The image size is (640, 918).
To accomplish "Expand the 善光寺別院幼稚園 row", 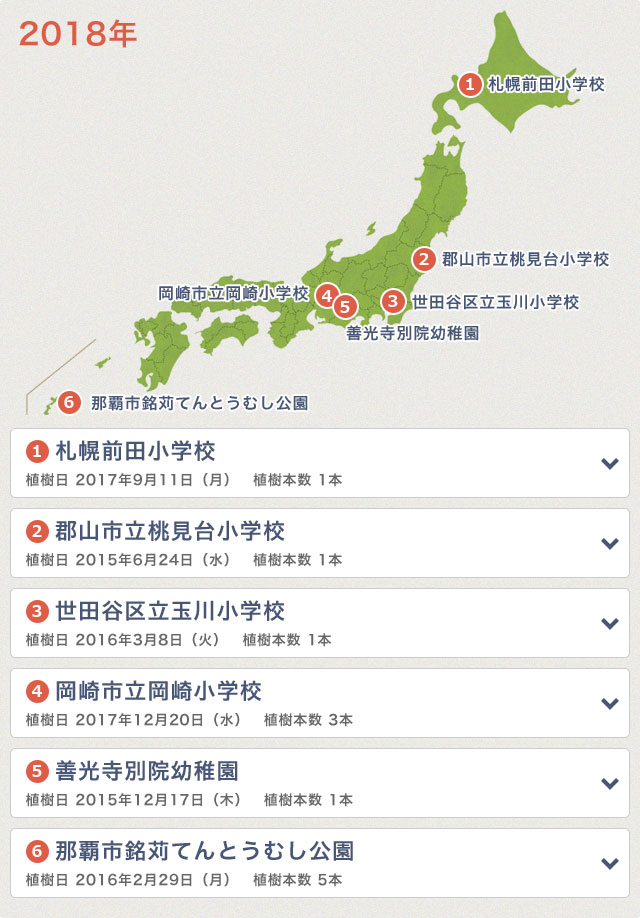I will click(x=610, y=783).
